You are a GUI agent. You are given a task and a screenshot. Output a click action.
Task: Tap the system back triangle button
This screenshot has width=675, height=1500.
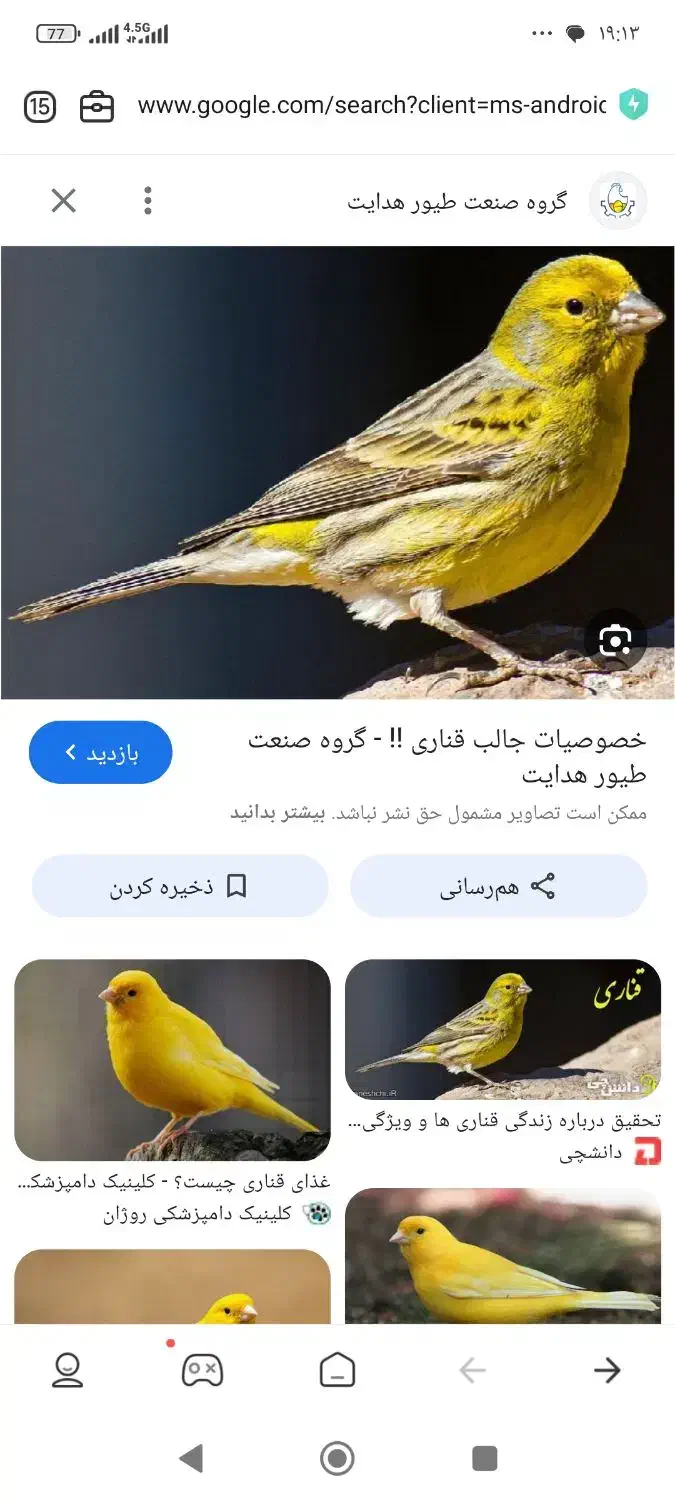coord(191,1458)
